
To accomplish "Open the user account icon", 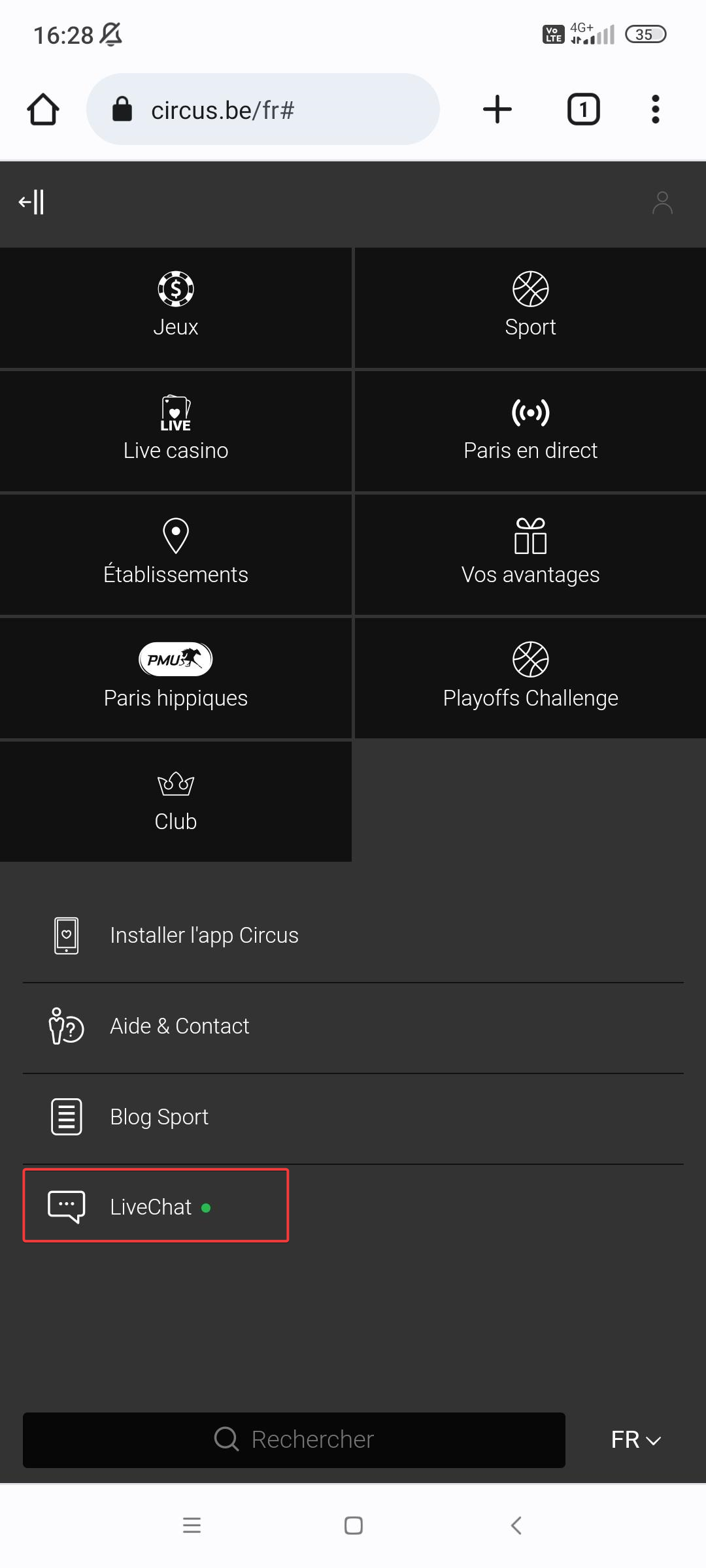I will point(662,203).
